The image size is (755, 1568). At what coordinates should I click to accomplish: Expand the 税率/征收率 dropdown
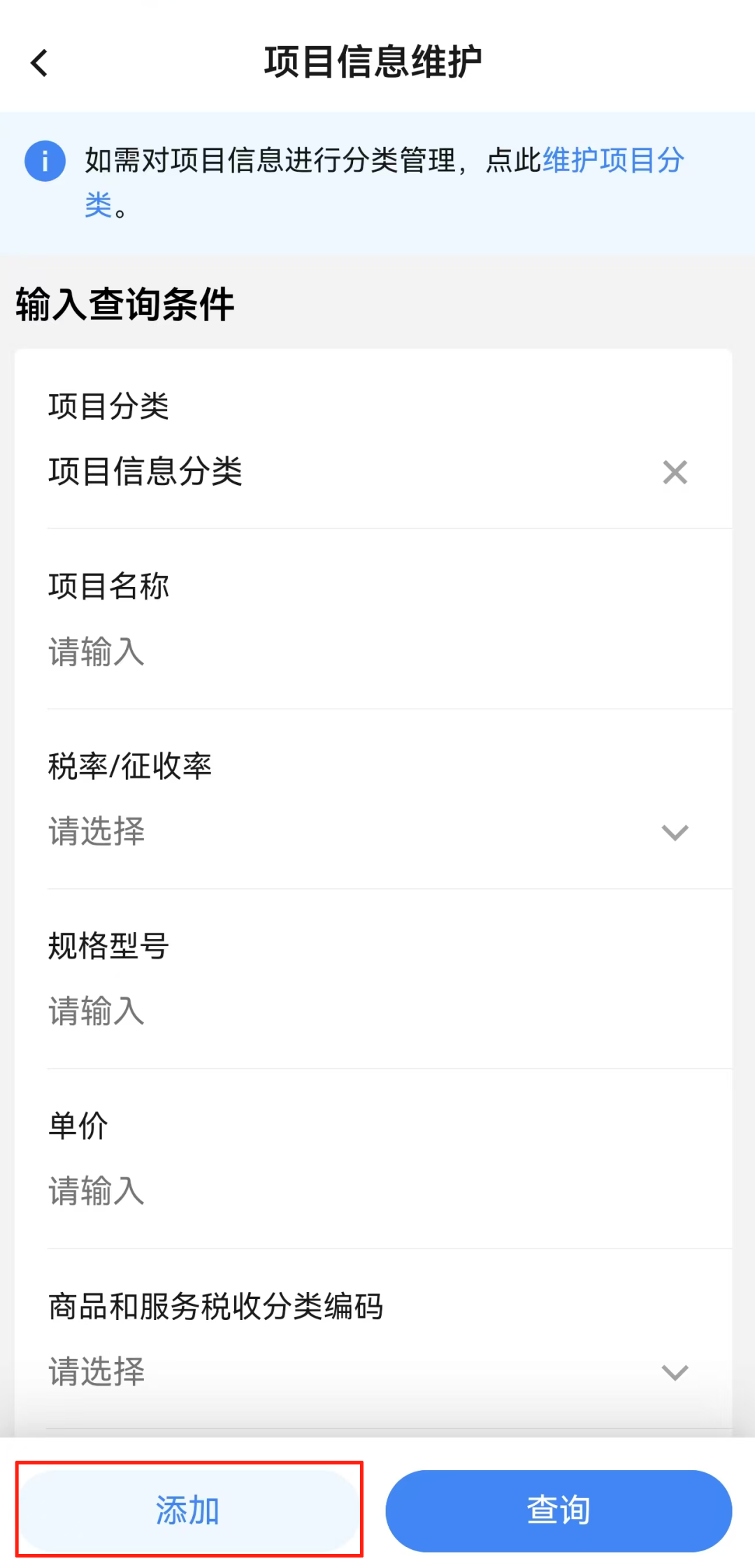click(674, 832)
